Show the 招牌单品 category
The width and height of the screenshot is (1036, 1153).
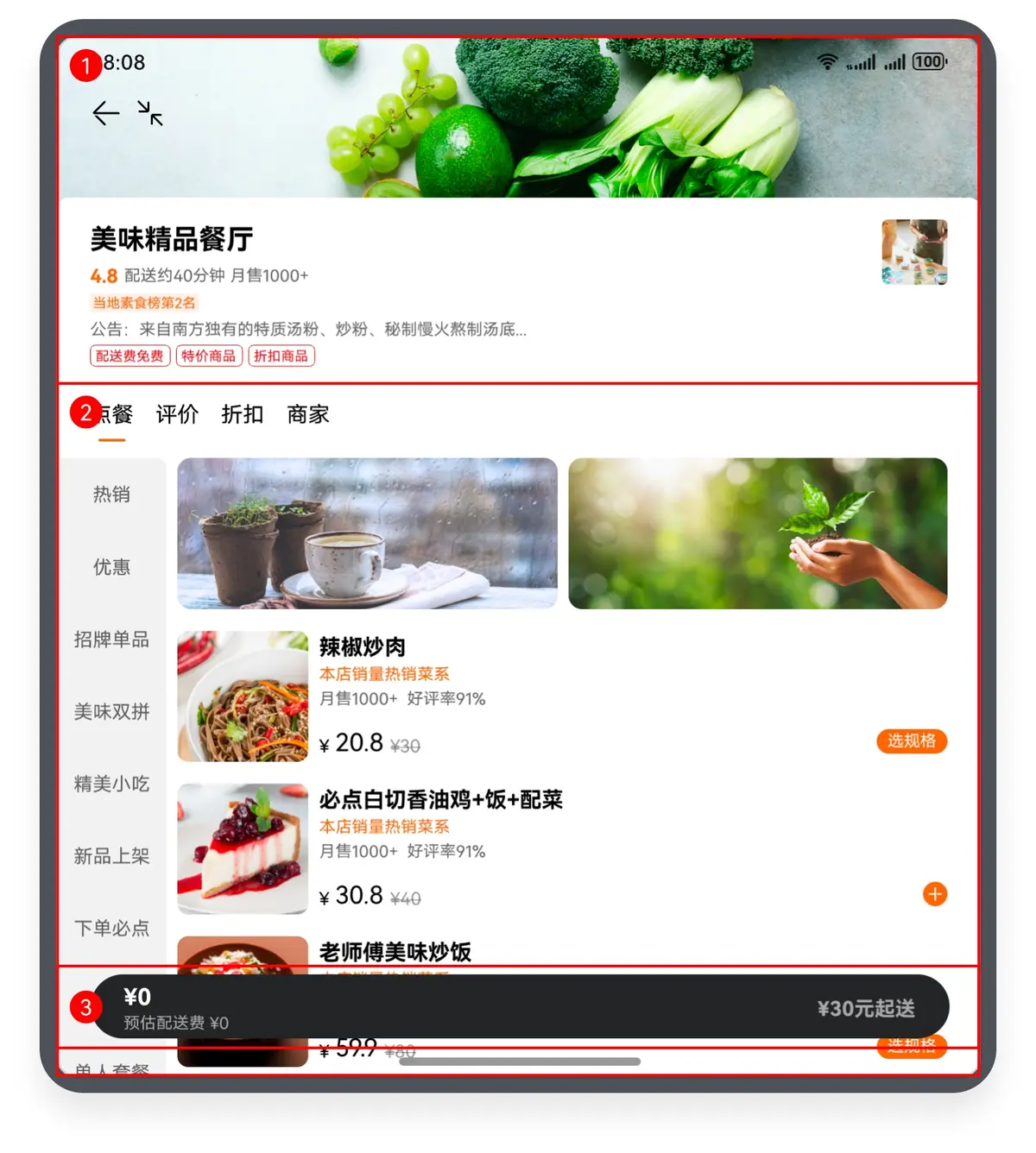[x=111, y=640]
